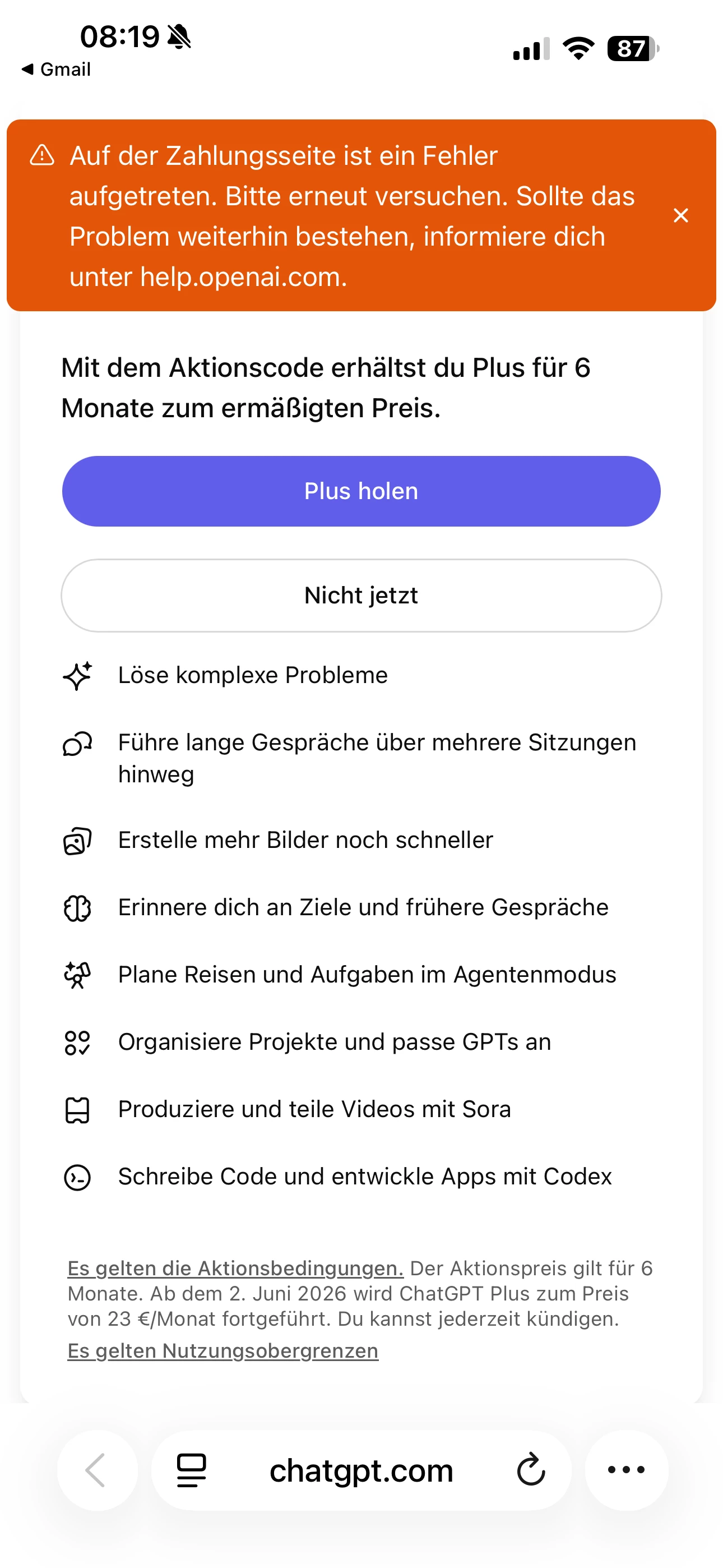Image resolution: width=723 pixels, height=1568 pixels.
Task: Reload the chatgpt.com page
Action: pyautogui.click(x=531, y=1470)
